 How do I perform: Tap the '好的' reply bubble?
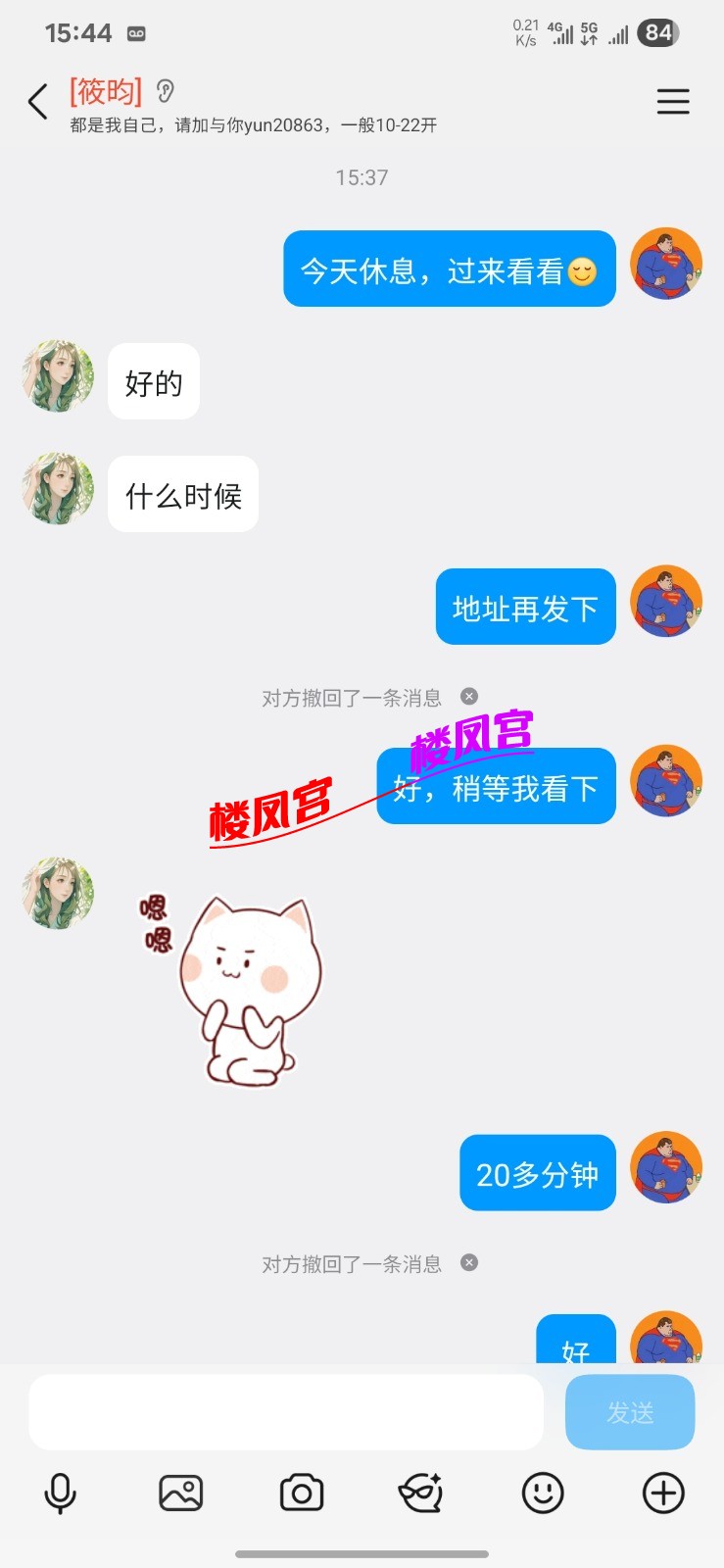click(153, 382)
